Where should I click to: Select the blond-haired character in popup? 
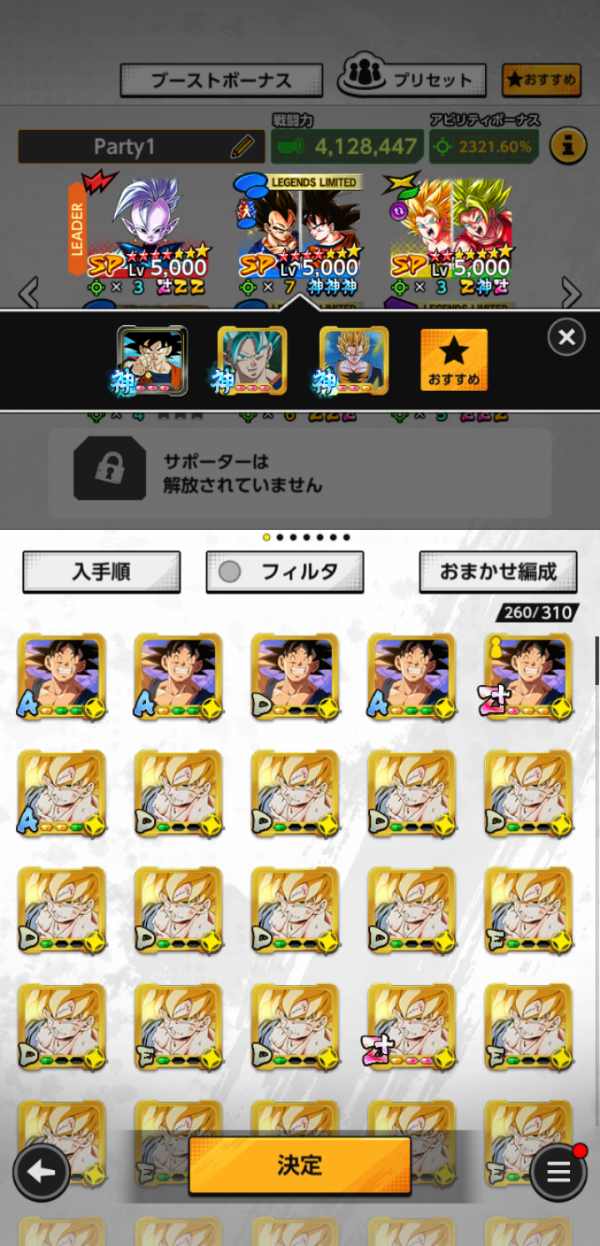pyautogui.click(x=353, y=360)
